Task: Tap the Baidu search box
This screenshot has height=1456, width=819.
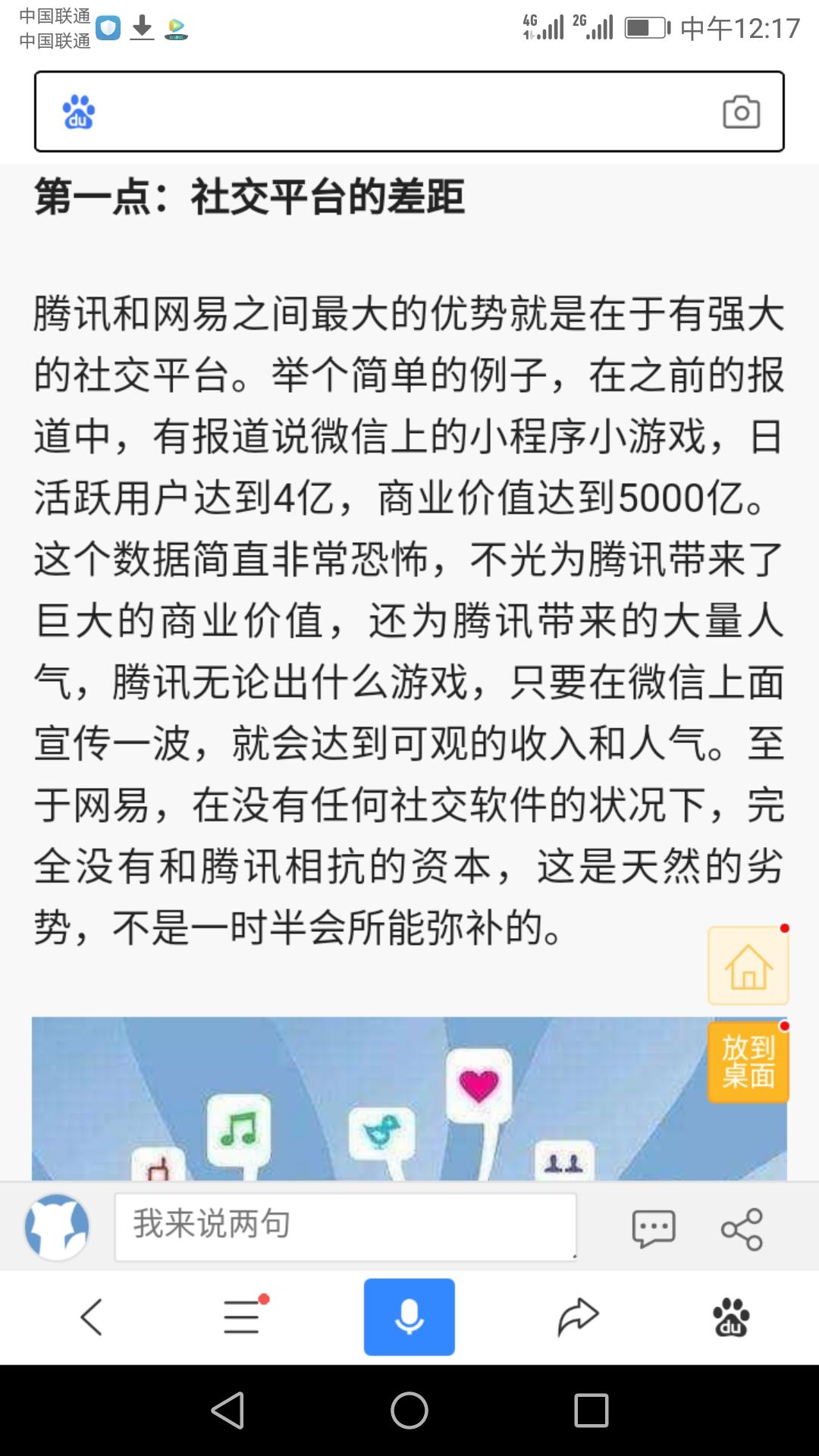Action: 394,112
